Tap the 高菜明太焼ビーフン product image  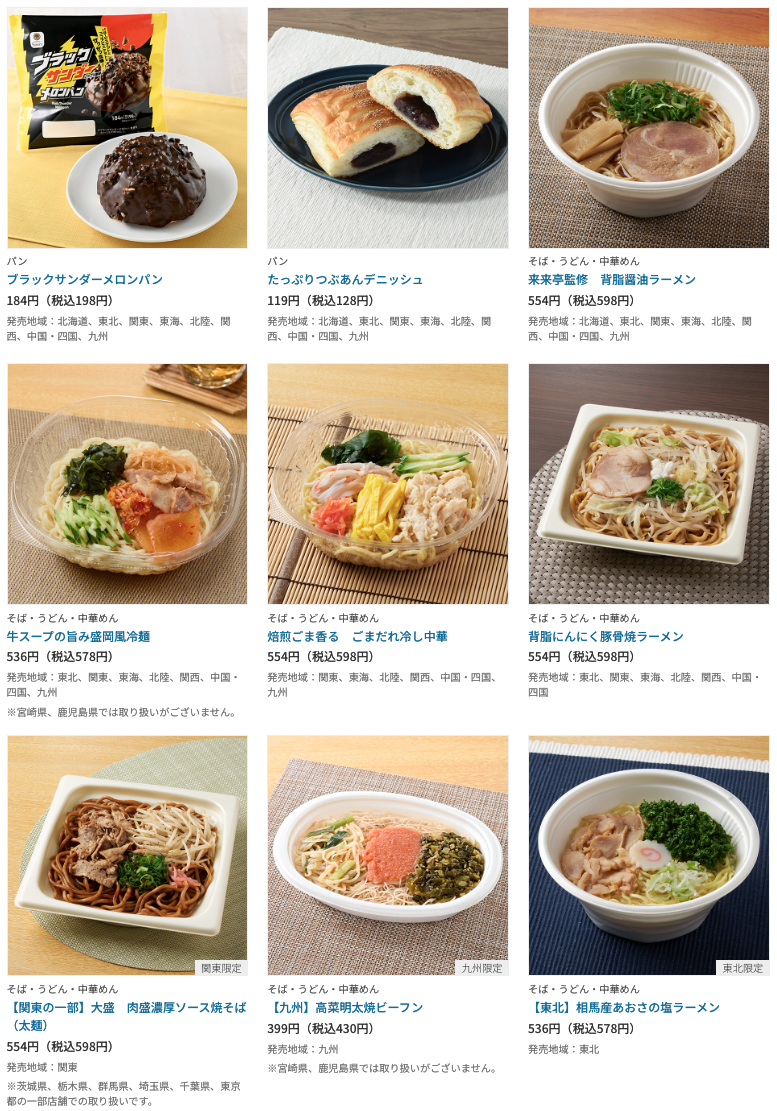387,856
